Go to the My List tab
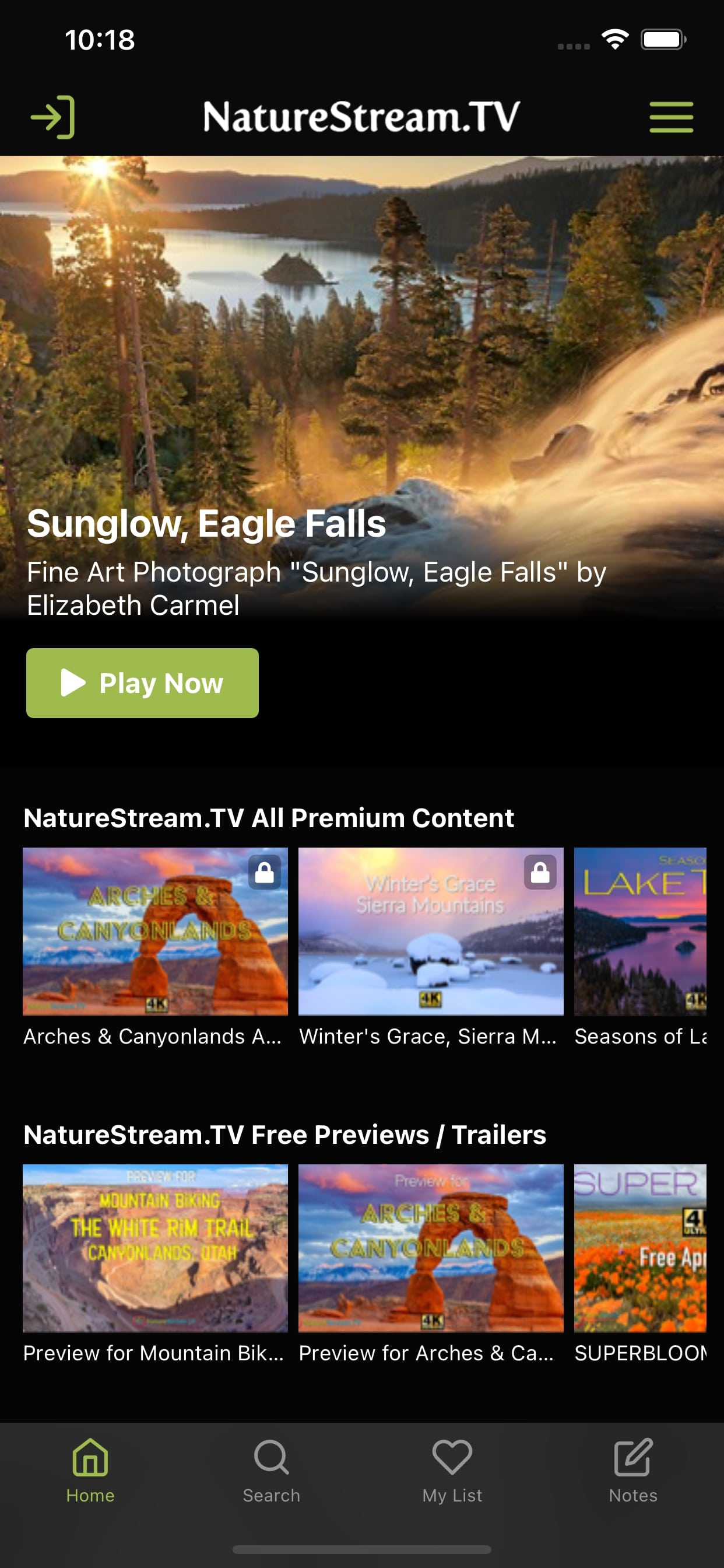Screen dimensions: 724x1568 click(x=452, y=1471)
